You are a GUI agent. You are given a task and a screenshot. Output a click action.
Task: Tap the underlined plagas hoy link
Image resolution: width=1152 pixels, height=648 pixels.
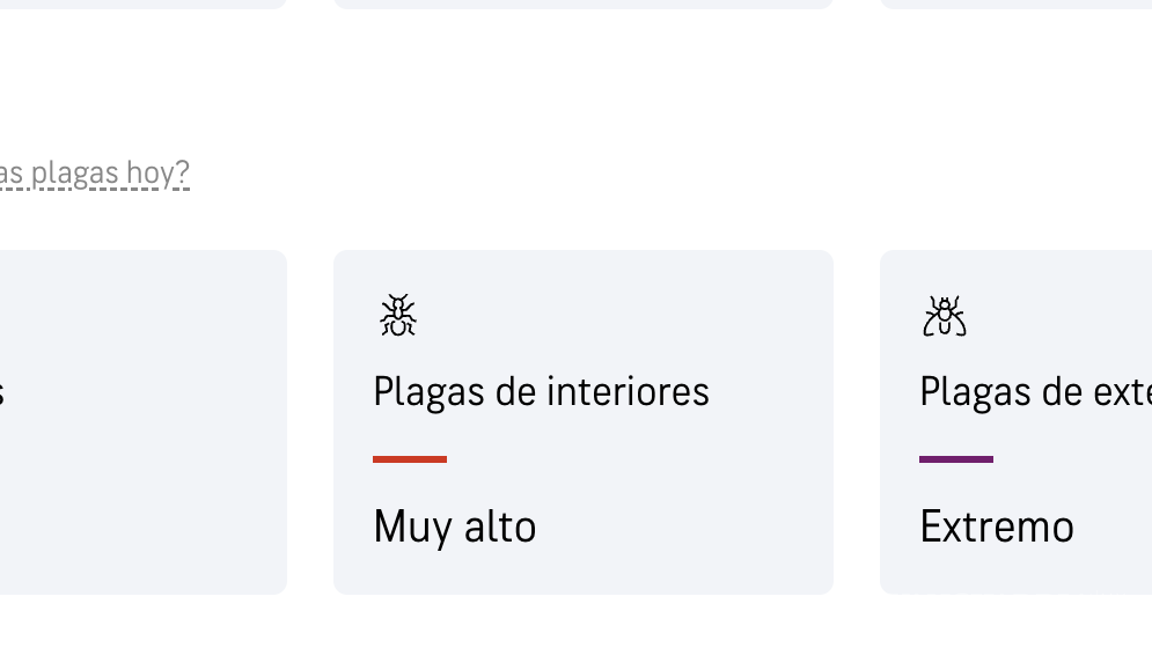(x=95, y=174)
